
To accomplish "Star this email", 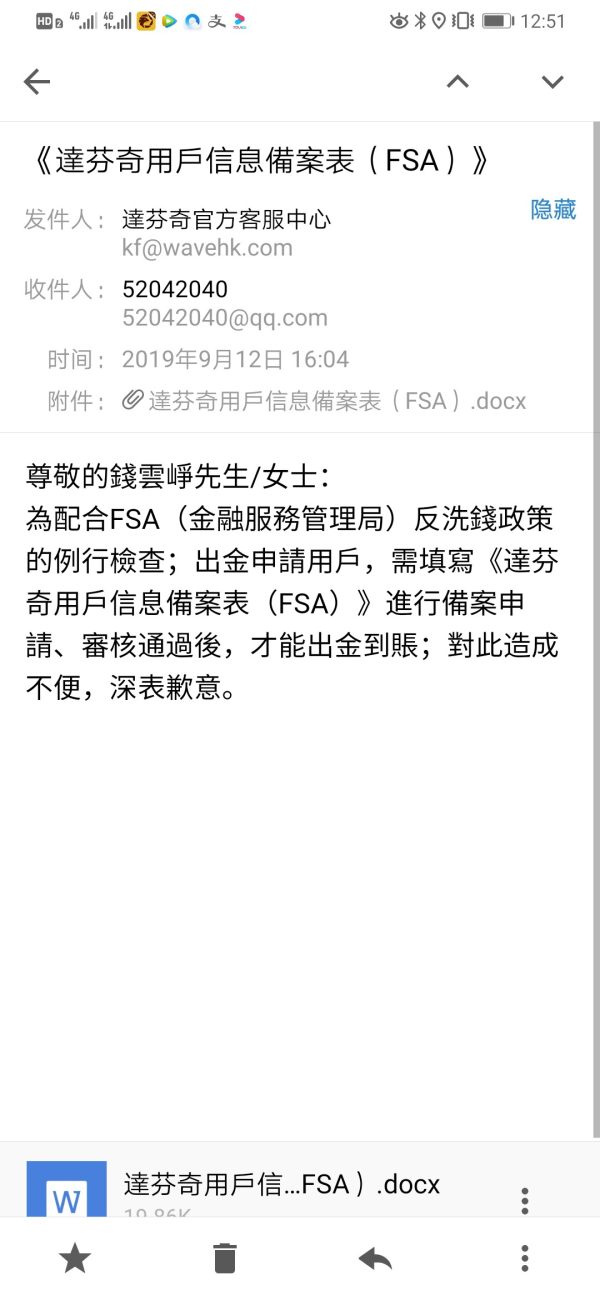I will [x=75, y=1258].
